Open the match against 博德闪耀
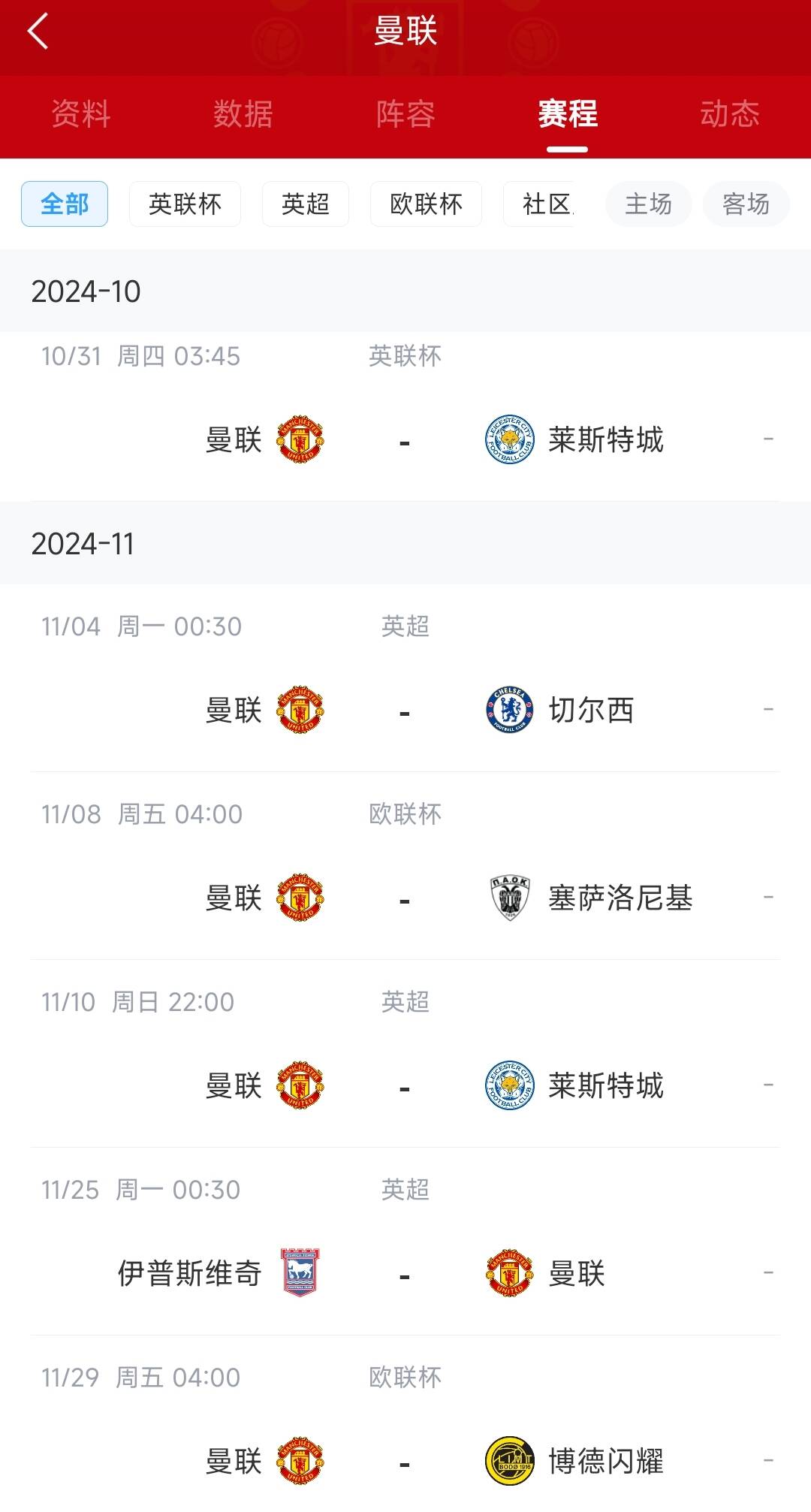The height and width of the screenshot is (1512, 811). coord(405,1424)
